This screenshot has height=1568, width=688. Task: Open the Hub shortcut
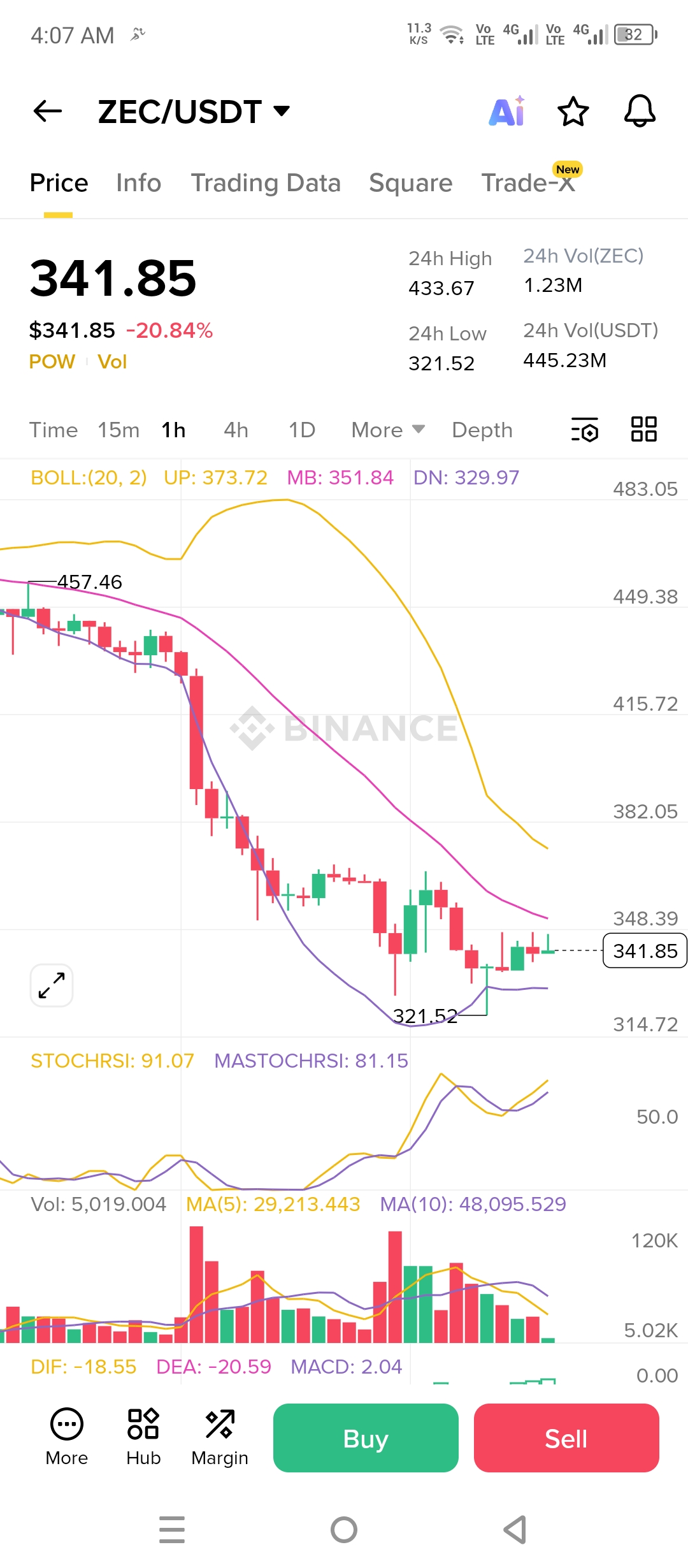(x=143, y=1437)
